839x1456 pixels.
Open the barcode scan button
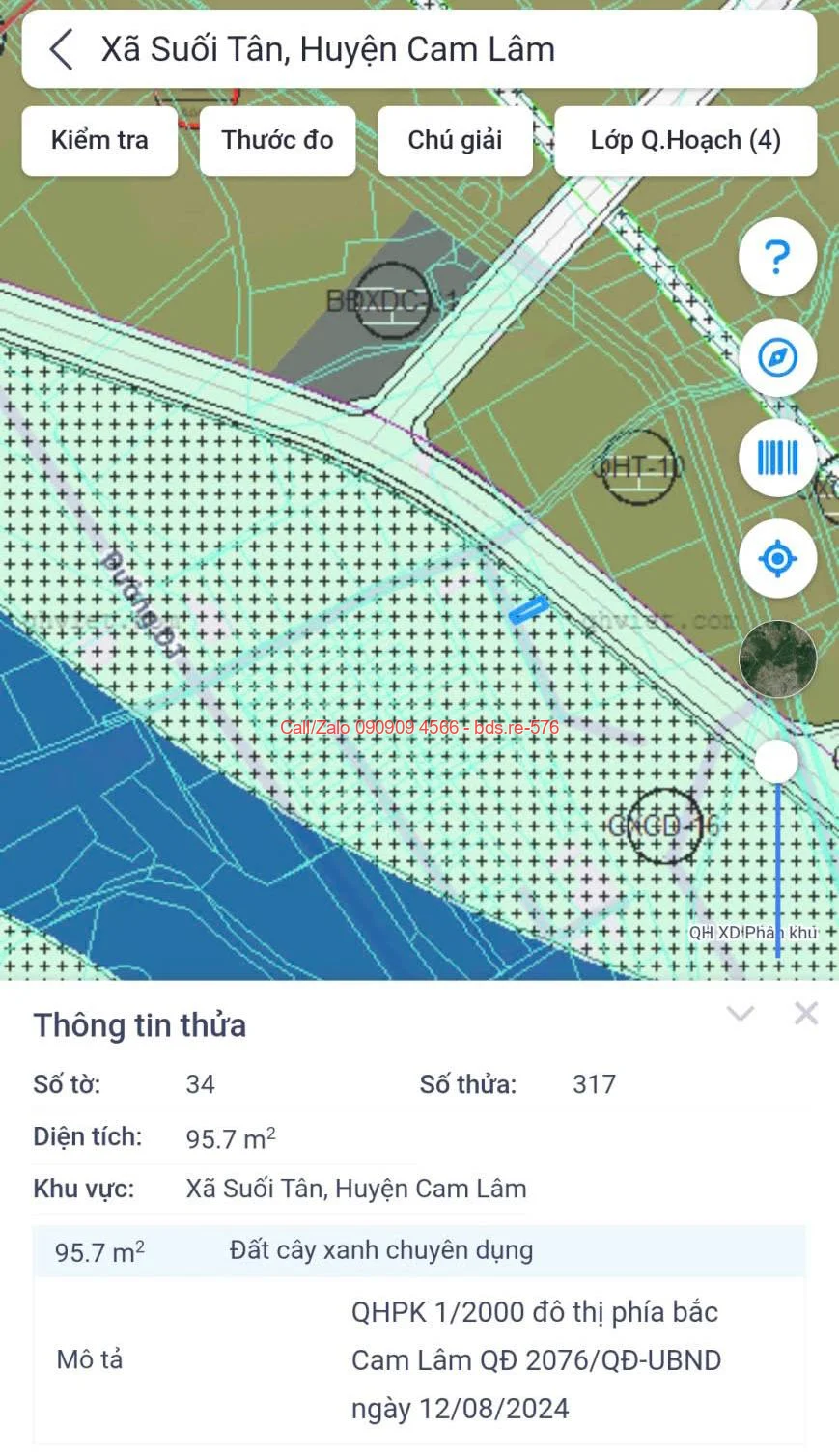tap(777, 458)
